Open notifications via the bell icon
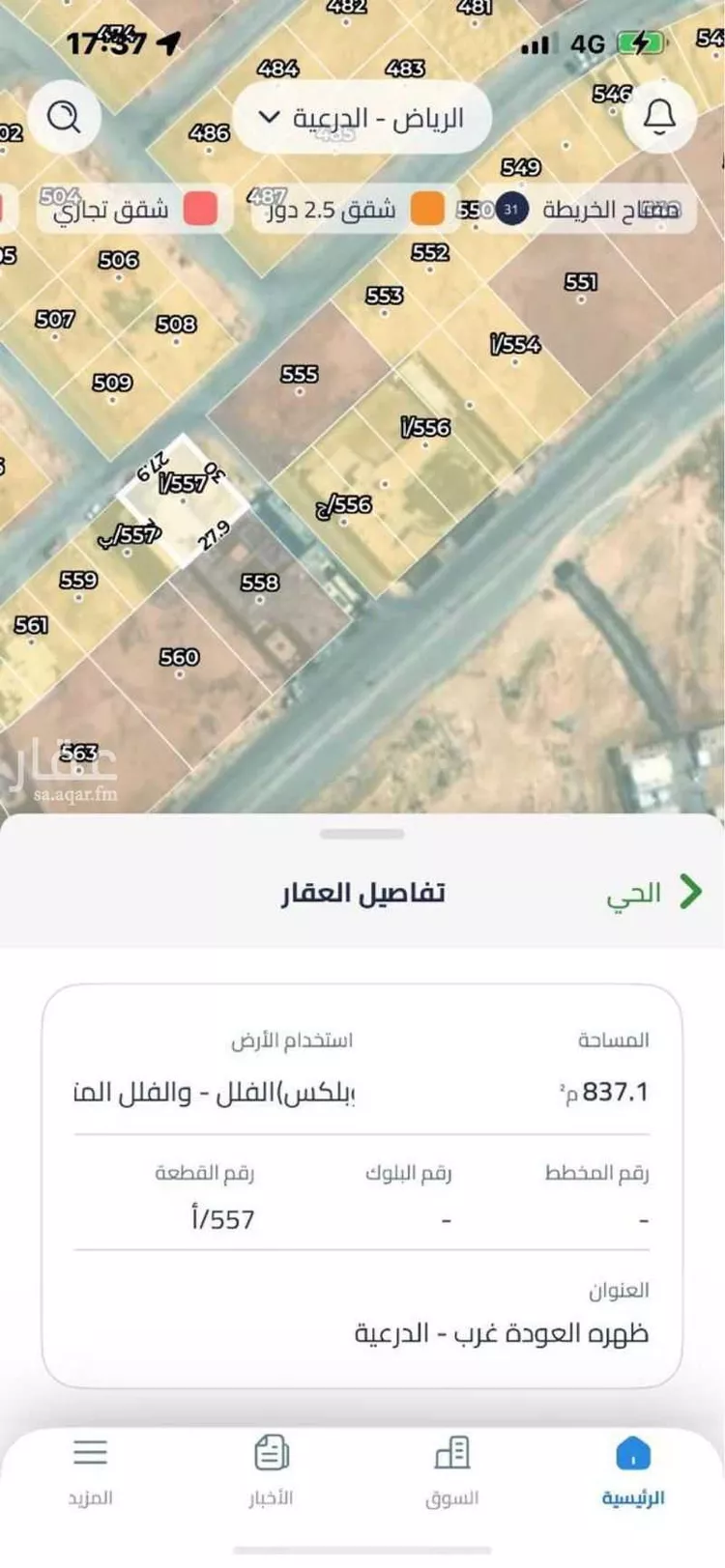 (x=659, y=117)
